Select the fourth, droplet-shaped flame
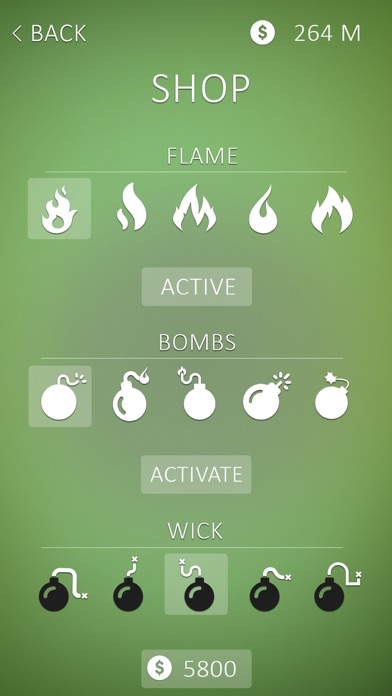 263,209
